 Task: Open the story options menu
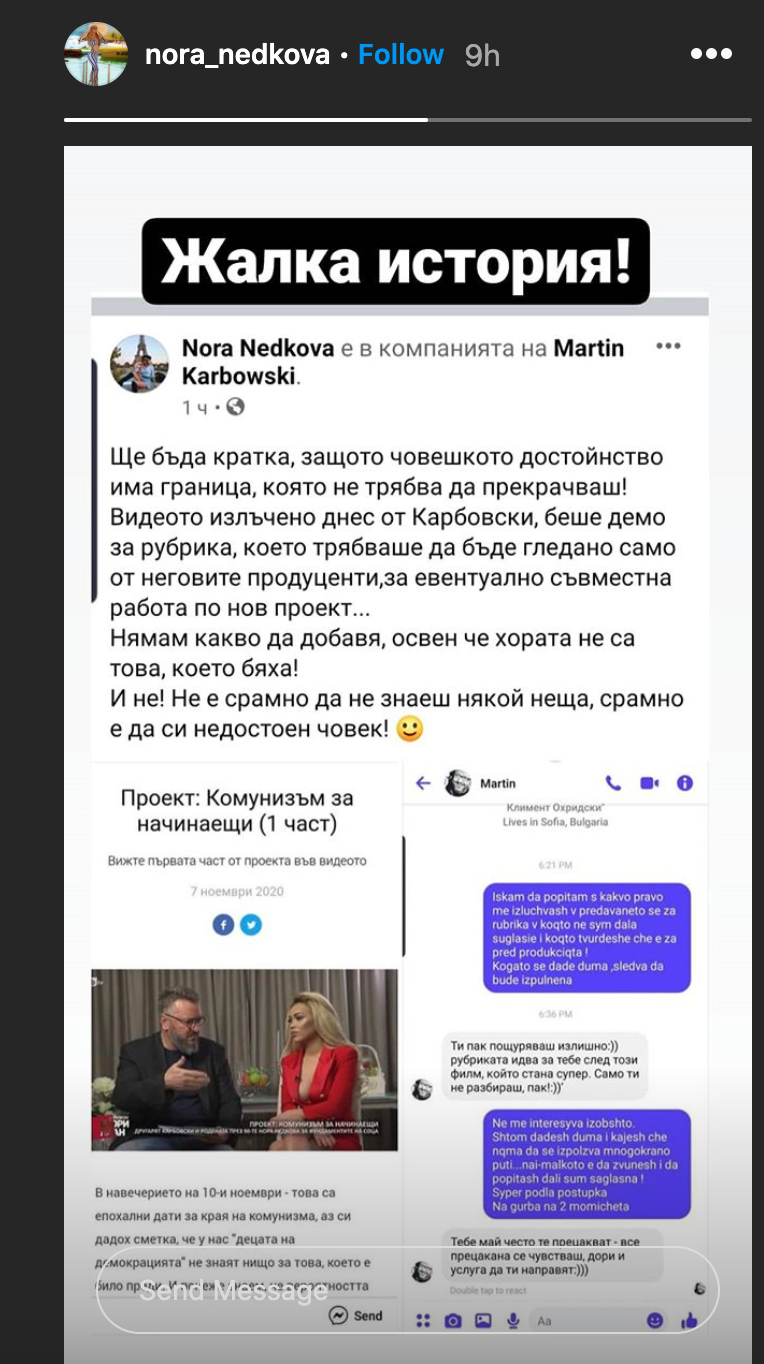[x=711, y=54]
